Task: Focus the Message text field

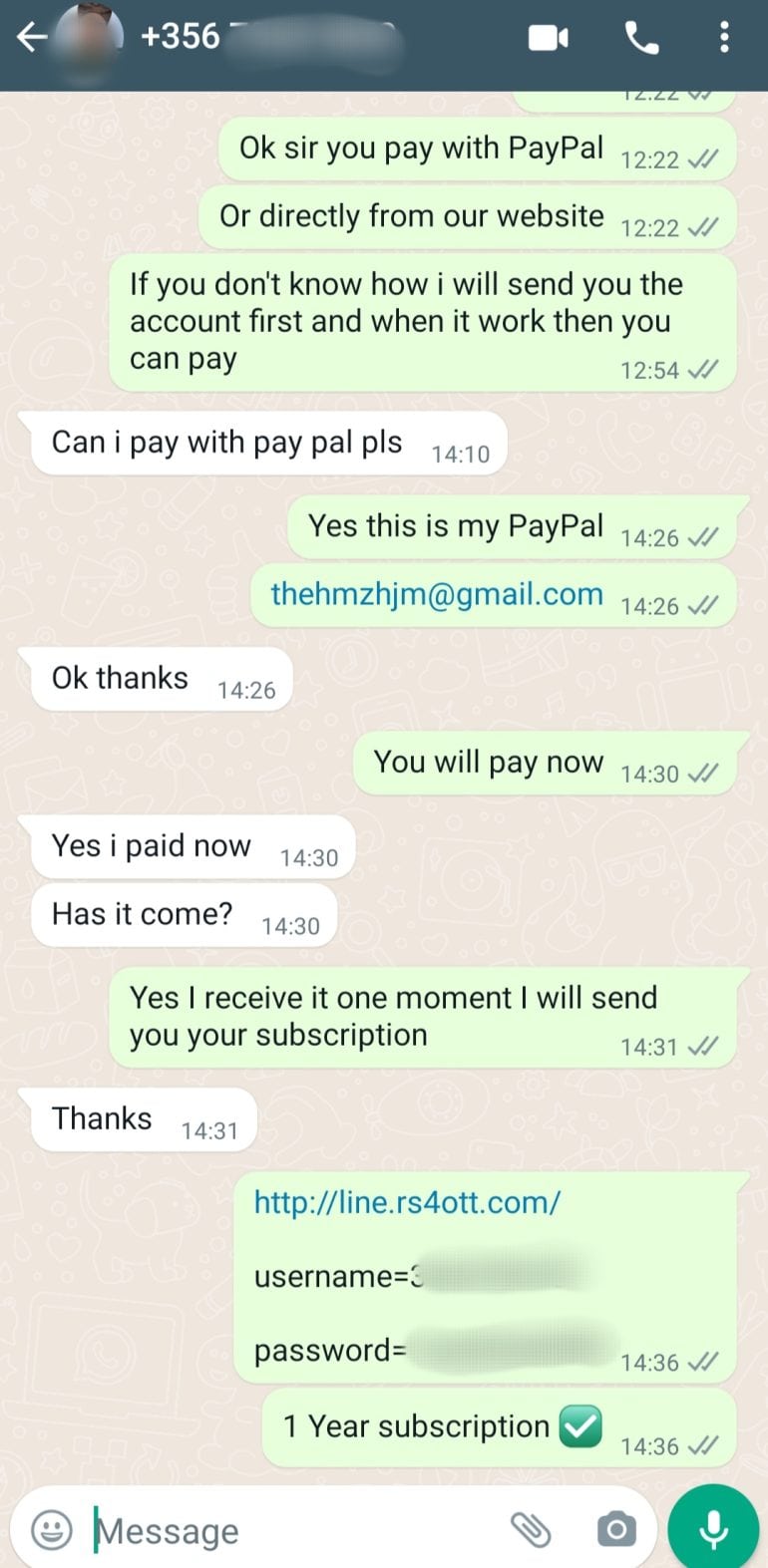Action: 289,1530
